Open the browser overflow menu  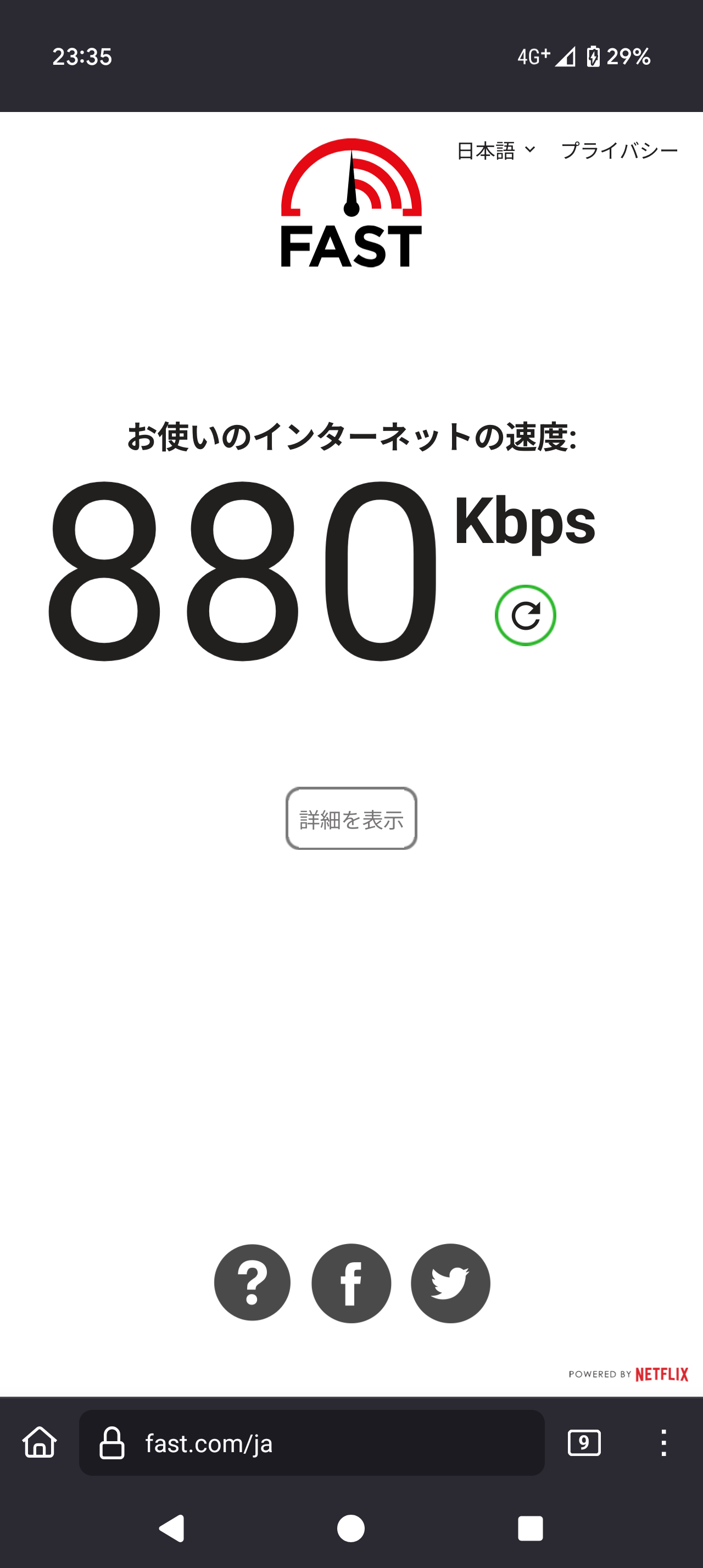click(663, 1443)
